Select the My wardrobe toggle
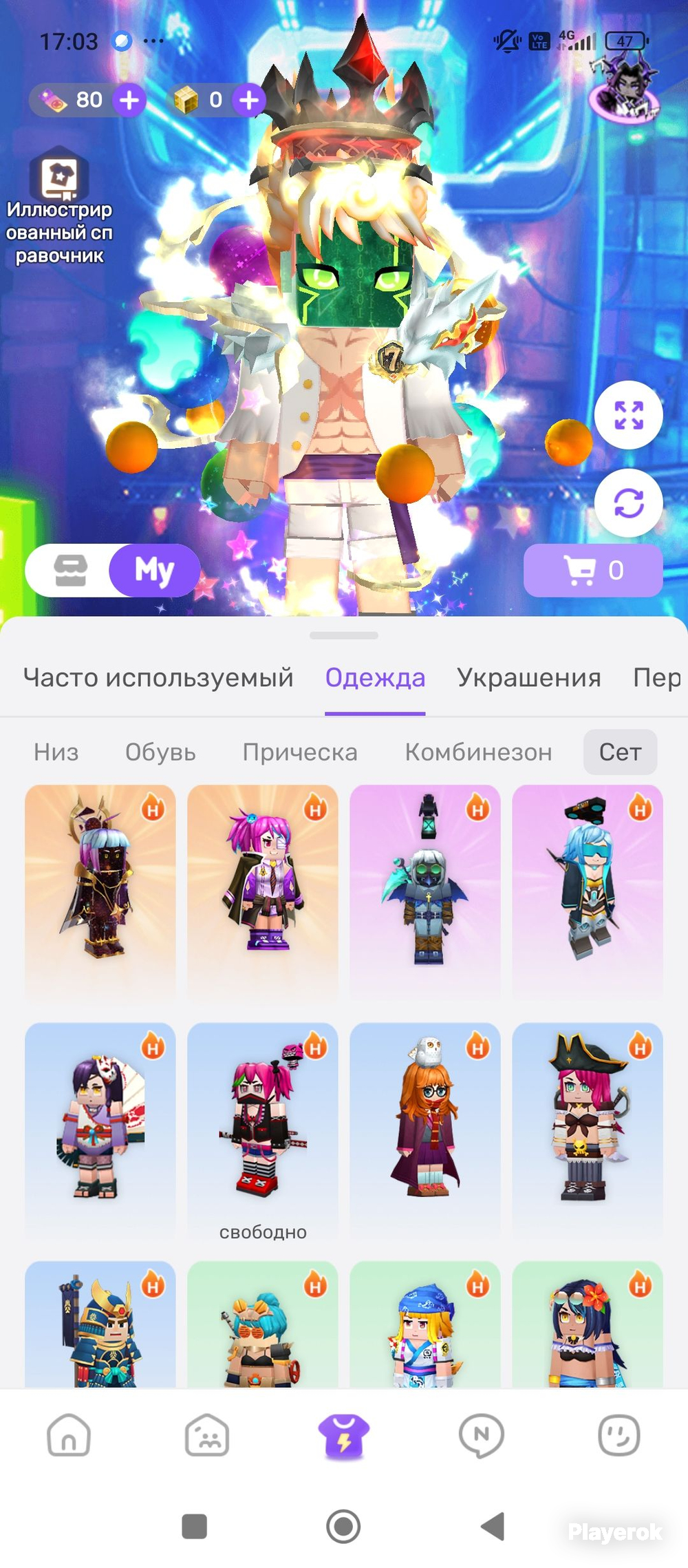Screen dimensions: 688x1568 [x=155, y=571]
